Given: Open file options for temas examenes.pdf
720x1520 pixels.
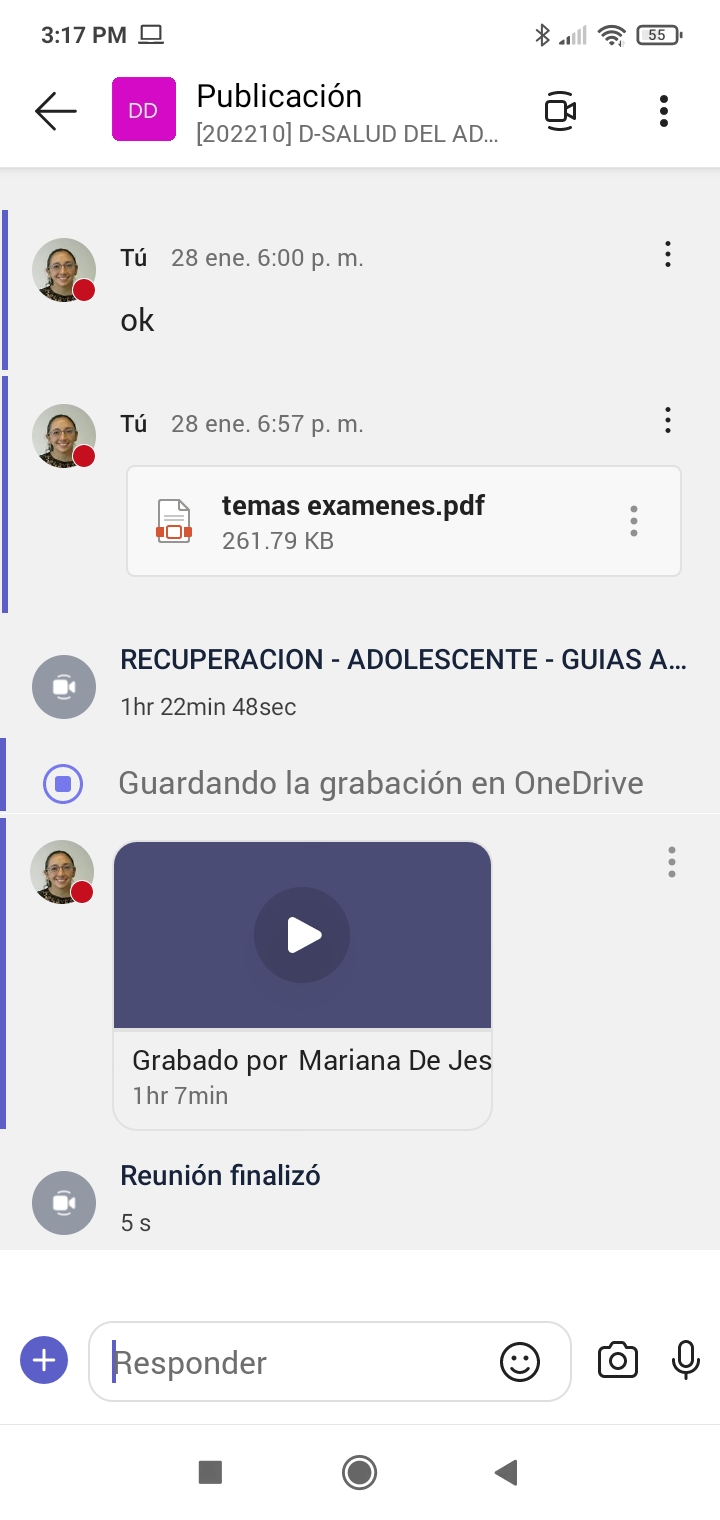Looking at the screenshot, I should [x=633, y=521].
